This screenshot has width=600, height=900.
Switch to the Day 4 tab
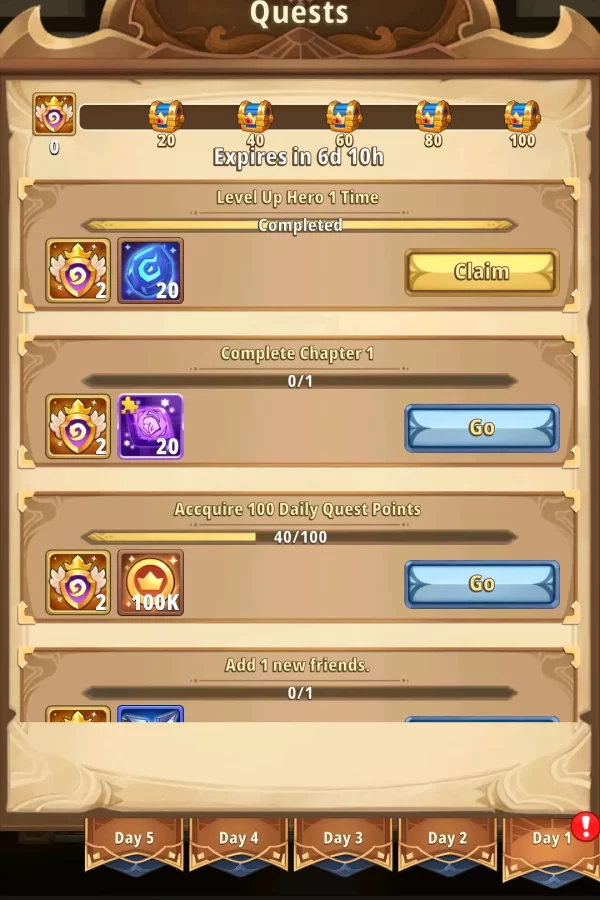pyautogui.click(x=239, y=840)
